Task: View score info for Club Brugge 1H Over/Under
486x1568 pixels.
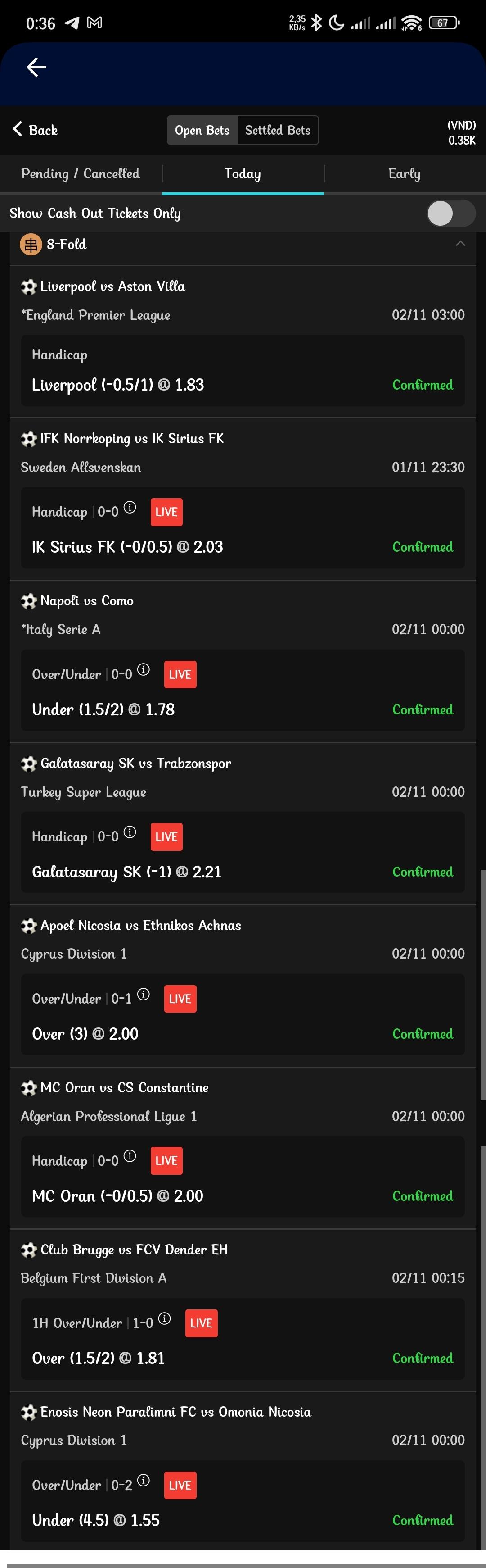Action: pyautogui.click(x=164, y=1318)
